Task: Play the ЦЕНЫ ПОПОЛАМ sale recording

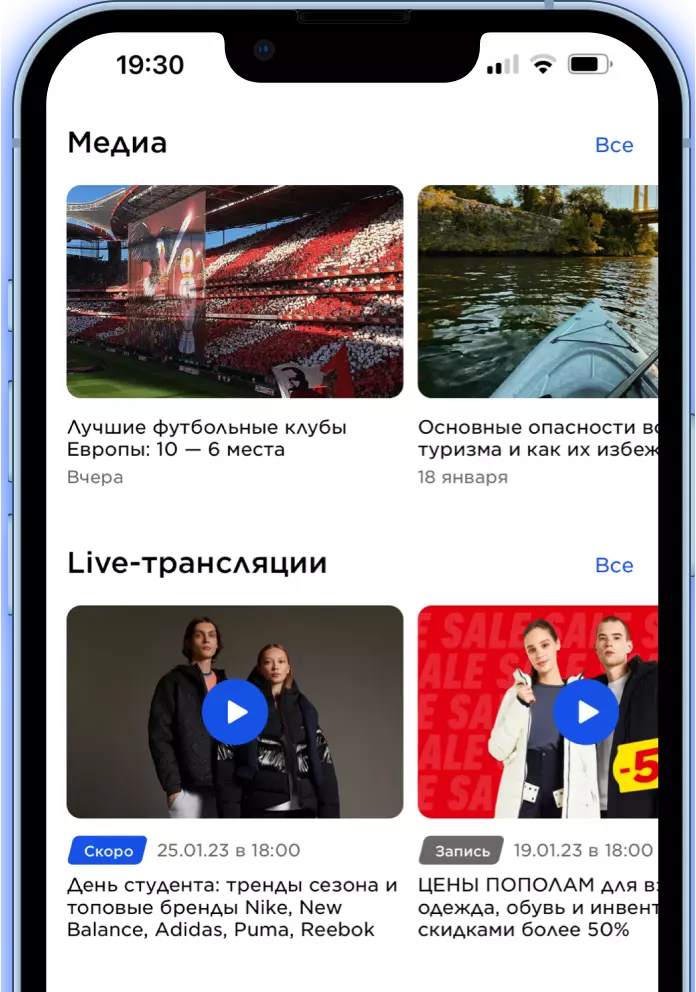Action: click(586, 712)
